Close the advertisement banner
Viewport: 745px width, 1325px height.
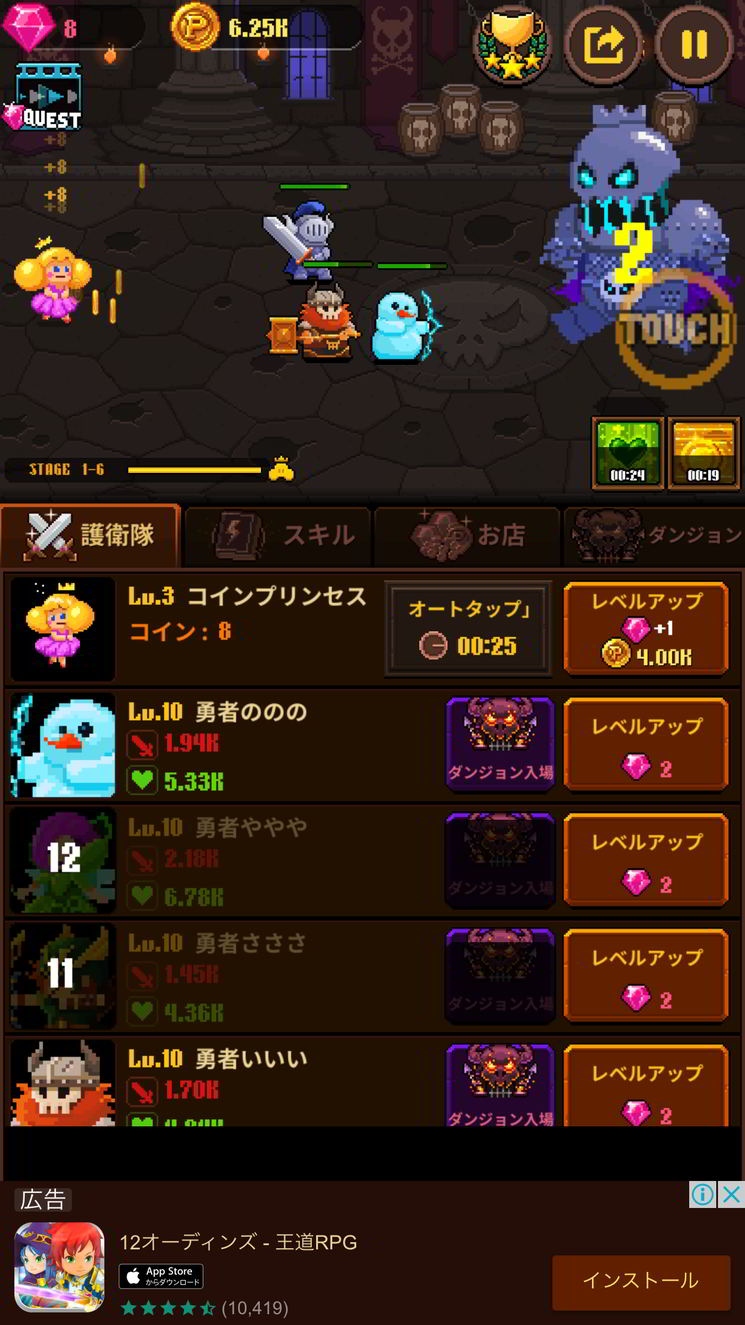732,1195
